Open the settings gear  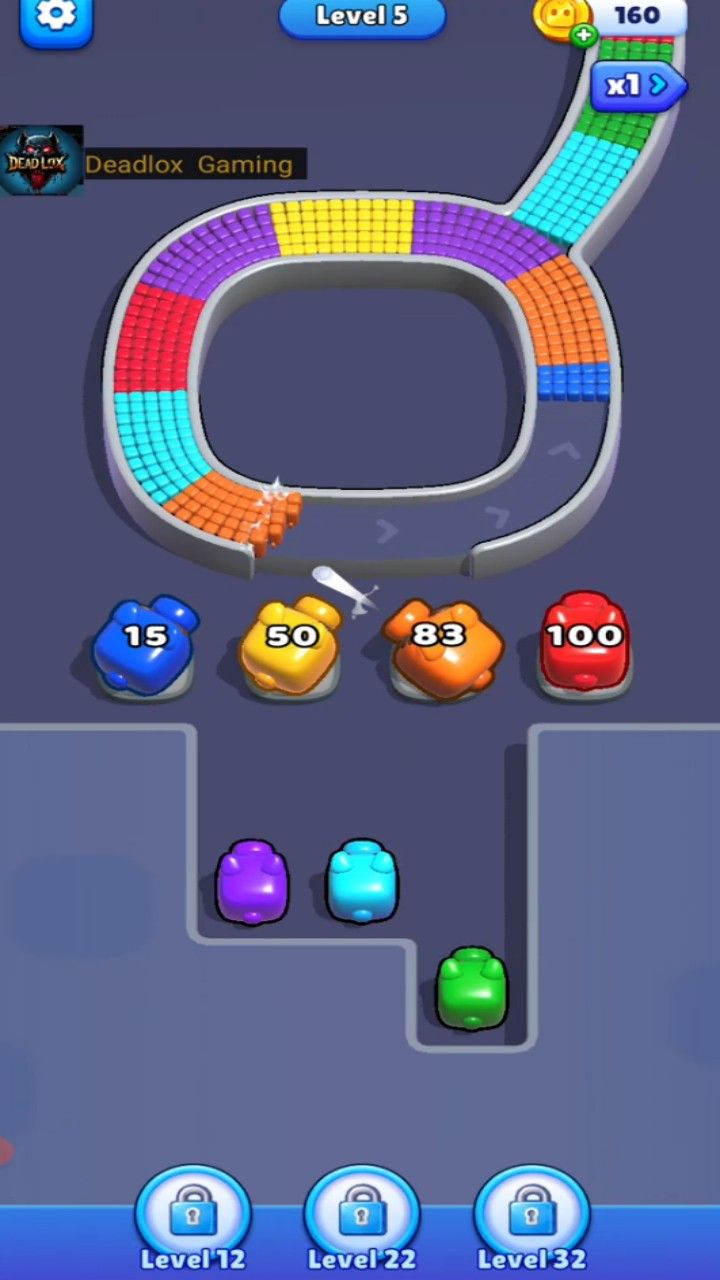[x=55, y=18]
